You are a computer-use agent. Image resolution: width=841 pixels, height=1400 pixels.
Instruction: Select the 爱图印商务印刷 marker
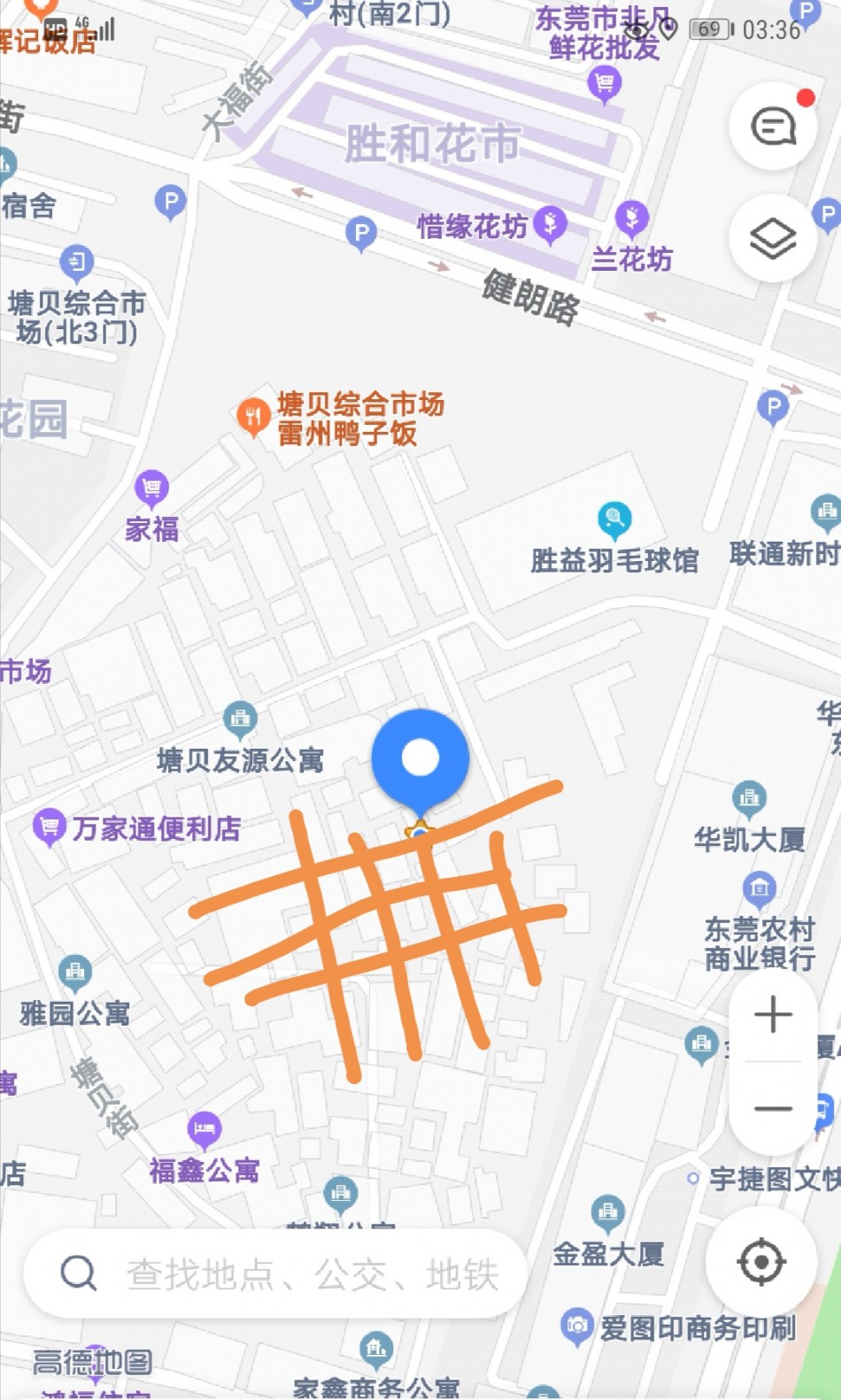[577, 1327]
